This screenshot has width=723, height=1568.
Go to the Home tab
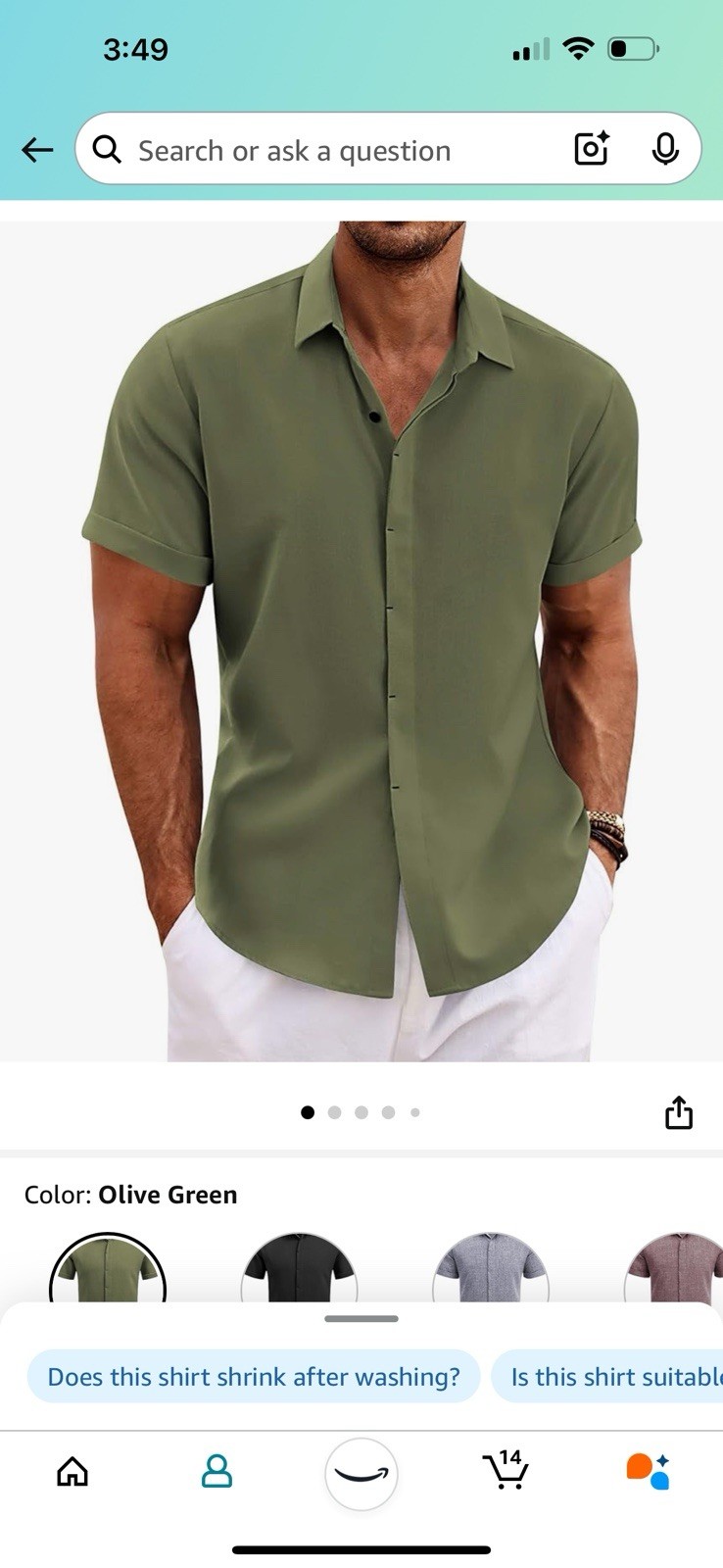click(x=72, y=1471)
